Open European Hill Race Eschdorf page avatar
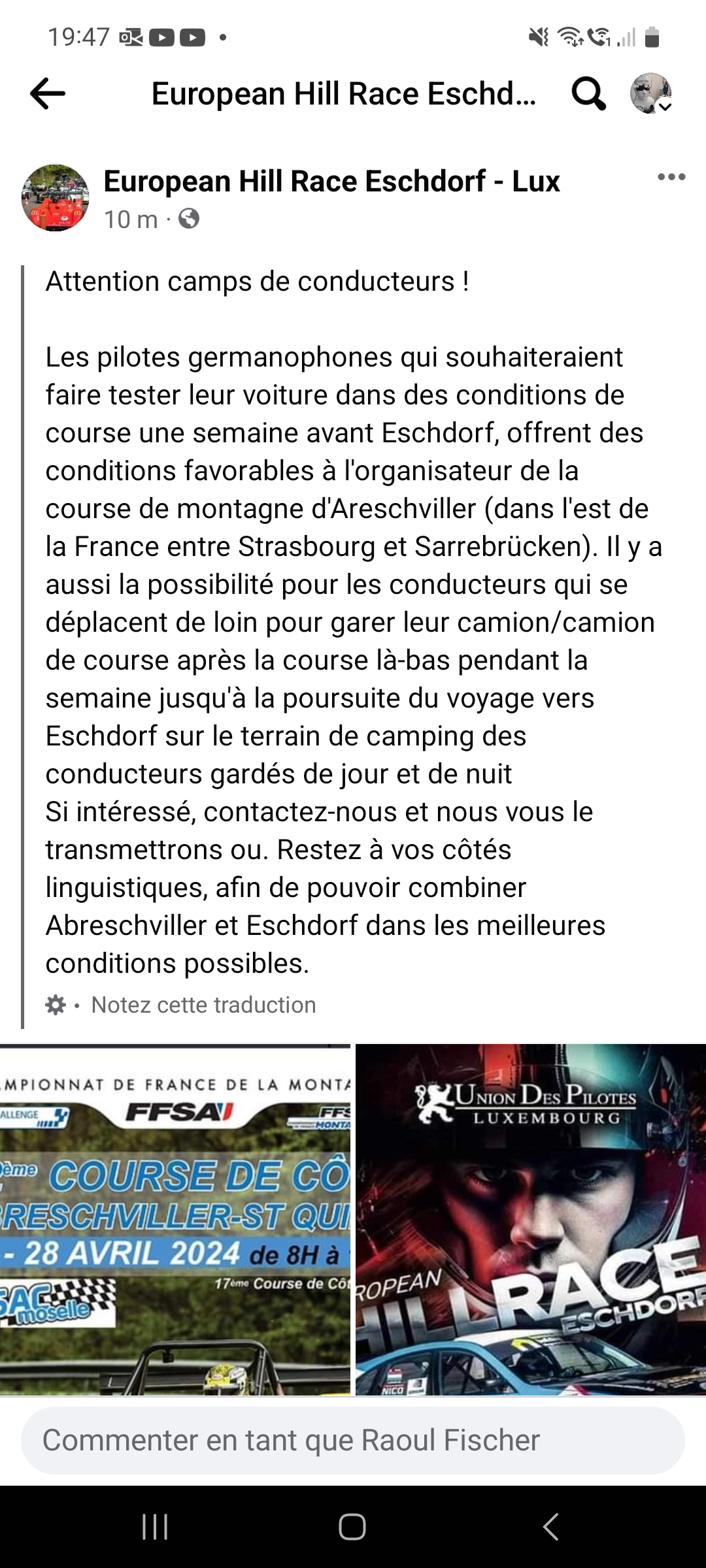The width and height of the screenshot is (706, 1568). click(x=56, y=198)
